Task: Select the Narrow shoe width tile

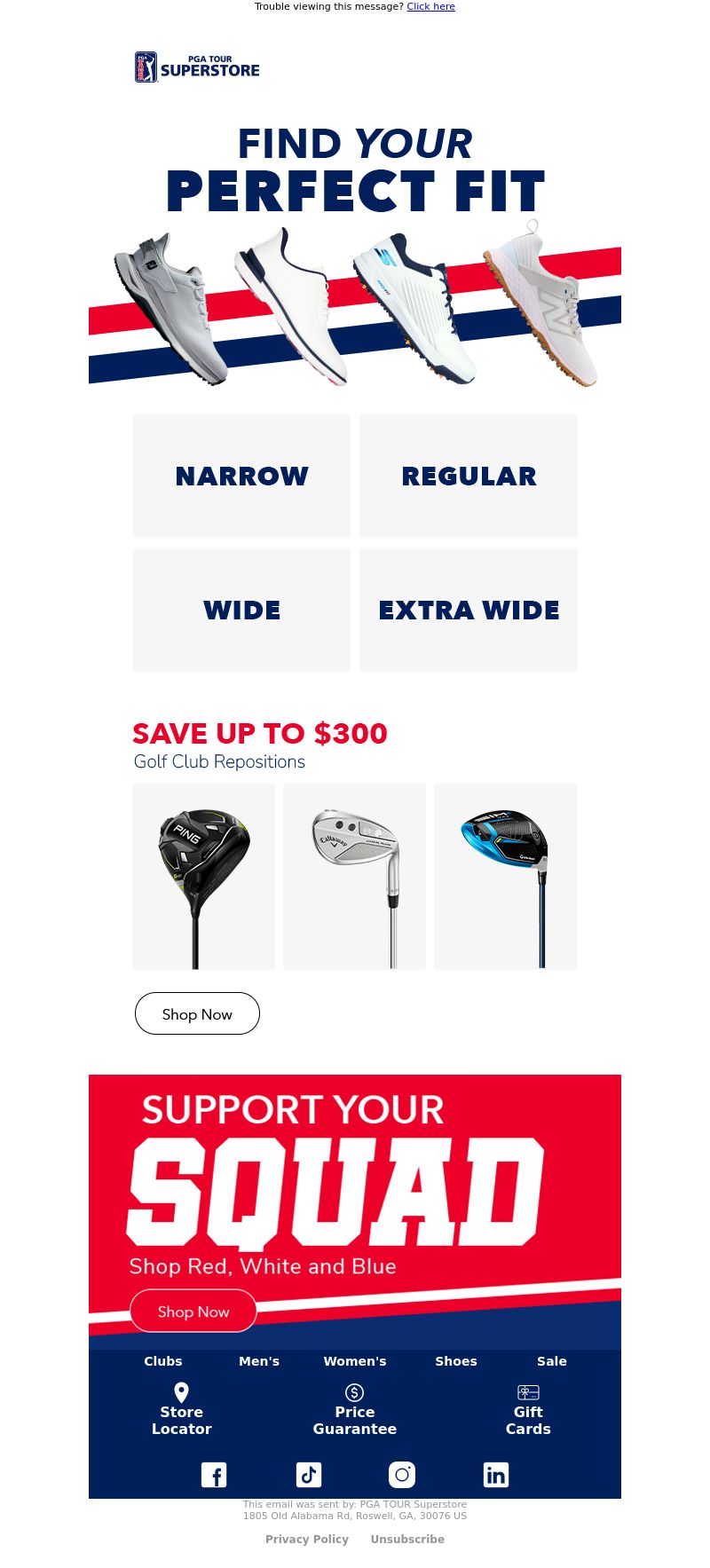Action: coord(241,476)
